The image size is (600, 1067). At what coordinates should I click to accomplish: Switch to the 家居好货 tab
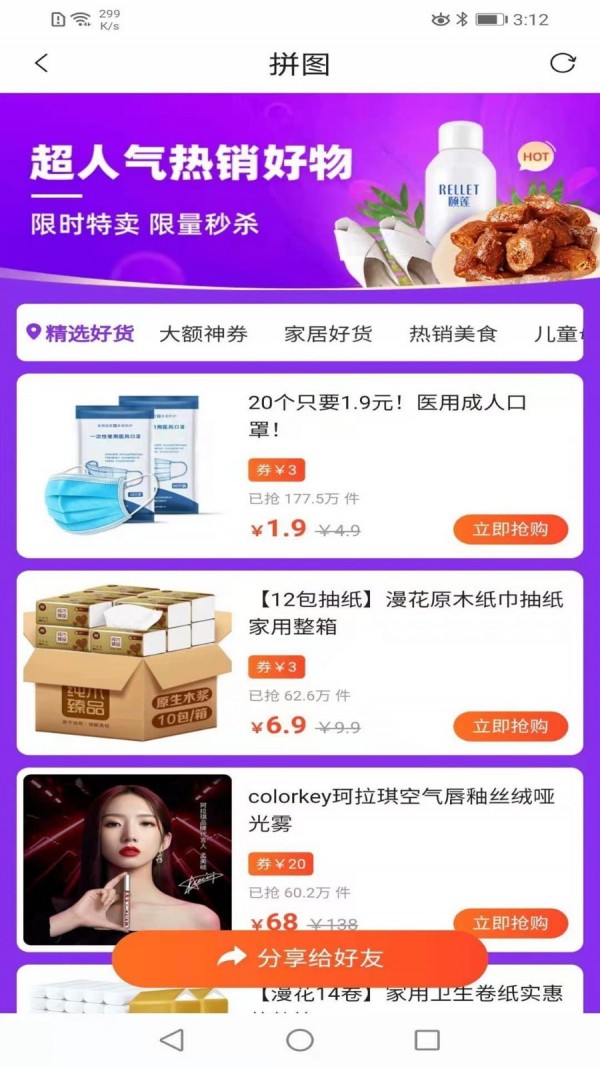[x=328, y=334]
